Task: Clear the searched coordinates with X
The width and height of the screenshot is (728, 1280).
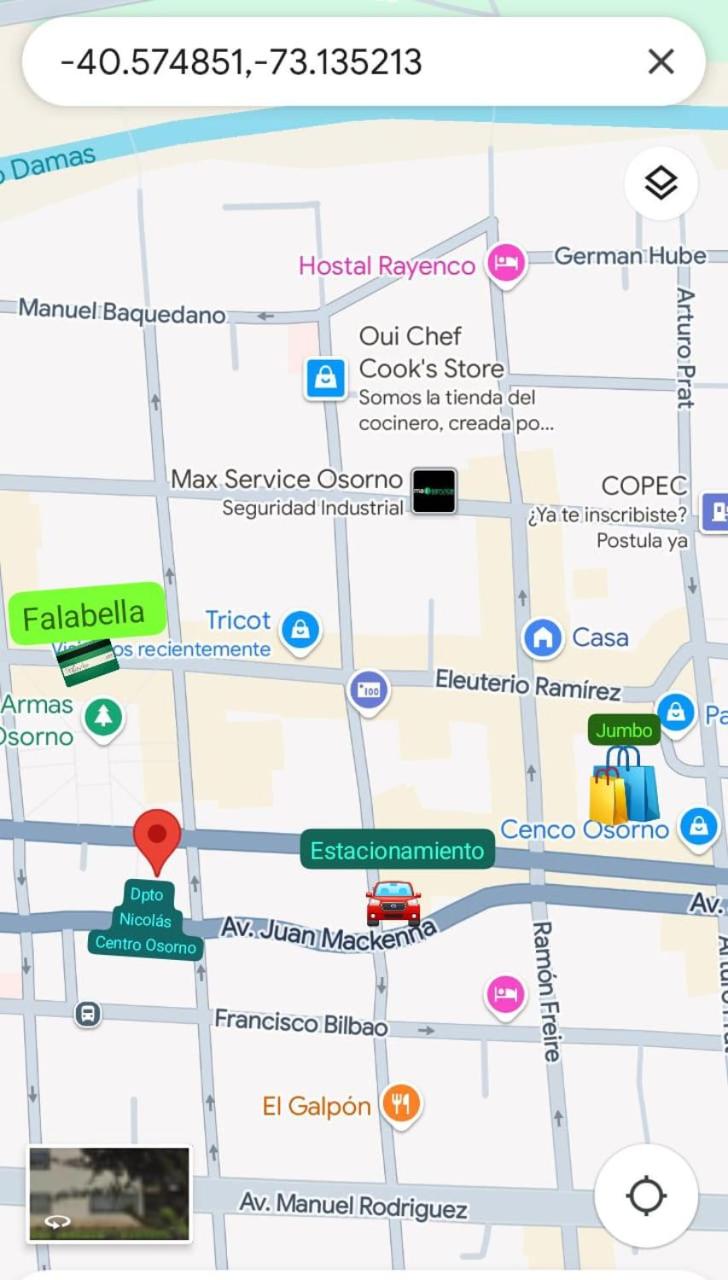Action: 661,63
